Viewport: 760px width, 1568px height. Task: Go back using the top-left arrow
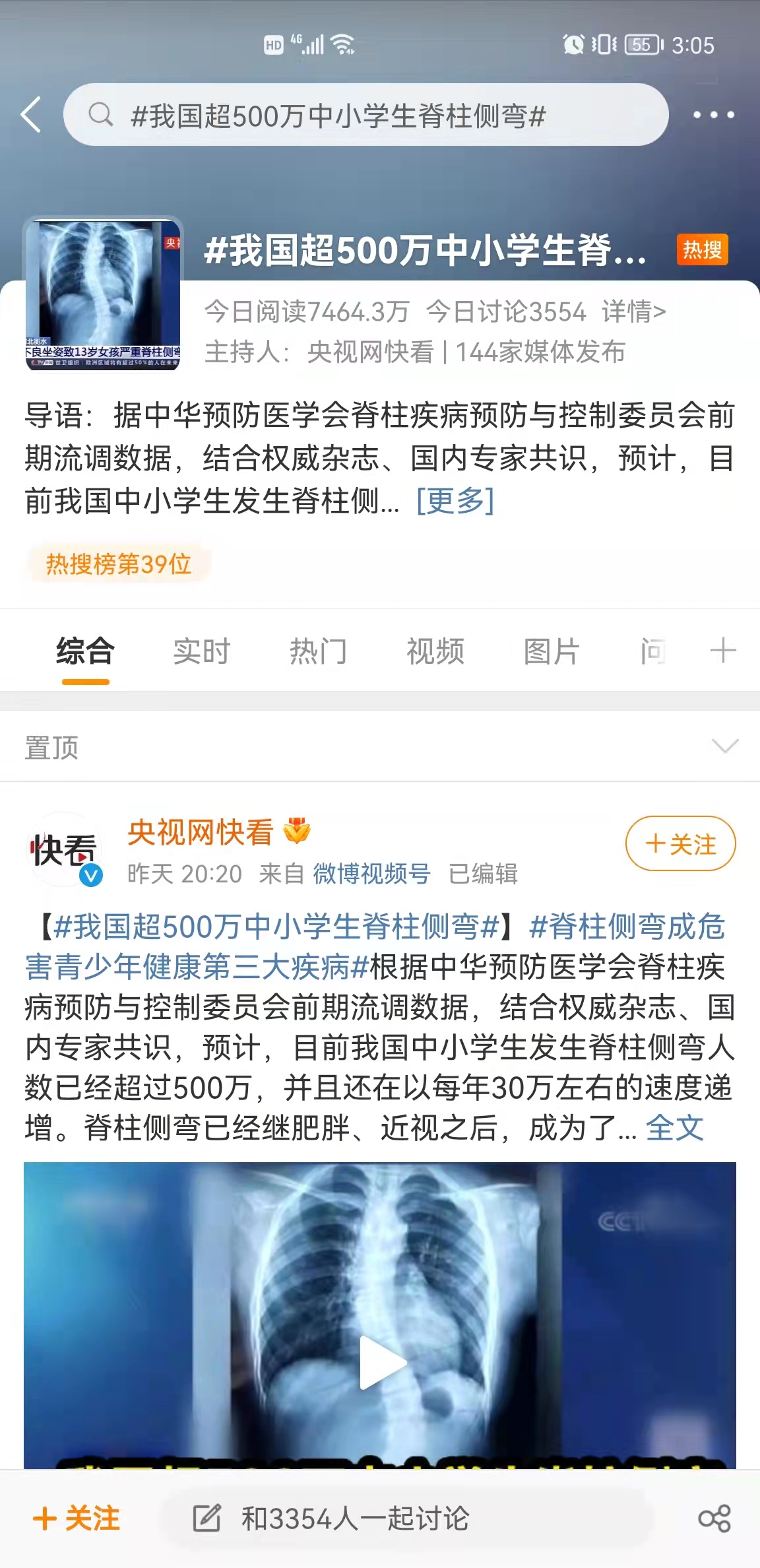[x=31, y=115]
